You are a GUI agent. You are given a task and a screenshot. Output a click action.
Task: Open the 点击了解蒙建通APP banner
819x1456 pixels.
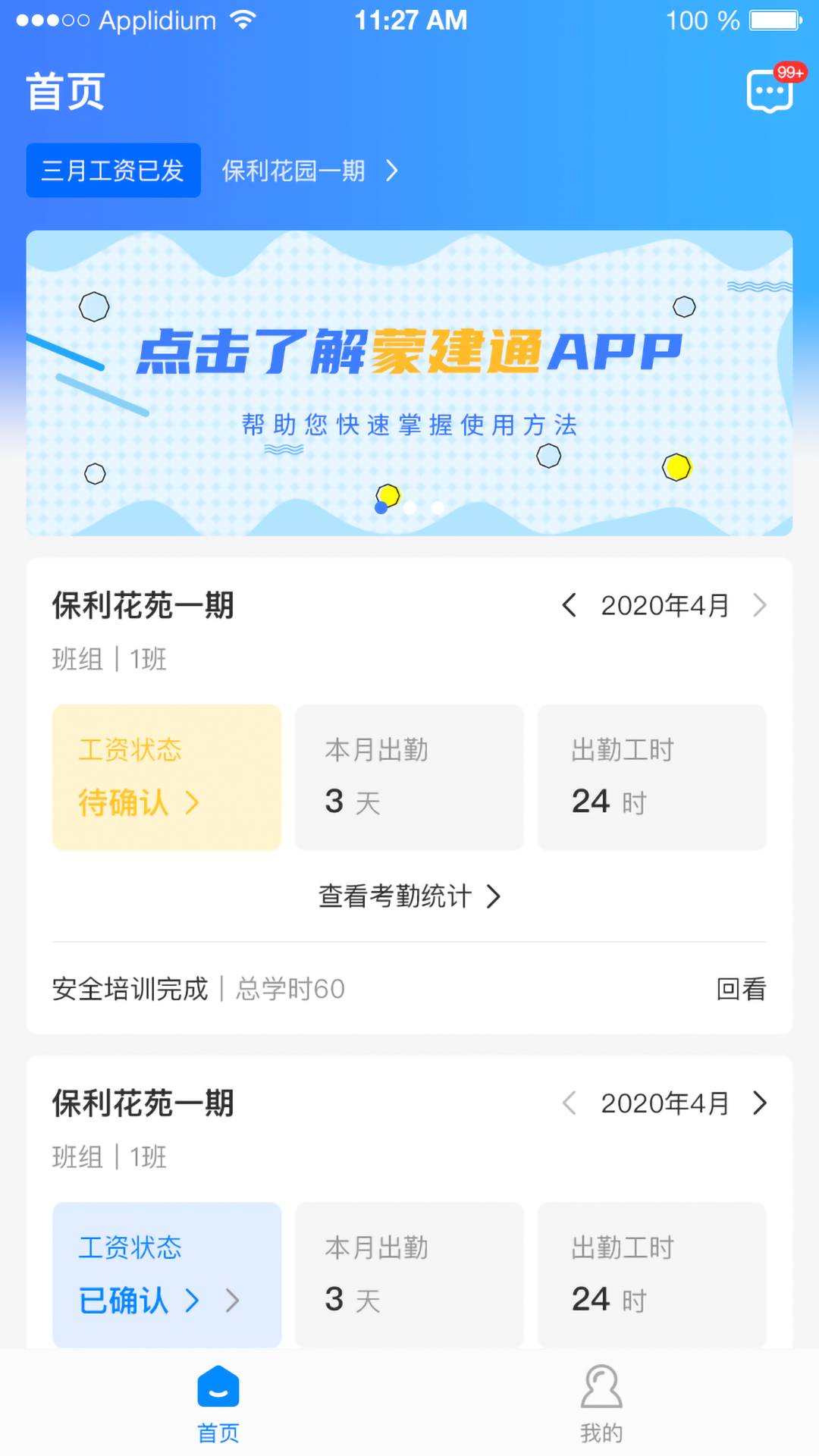coord(409,383)
